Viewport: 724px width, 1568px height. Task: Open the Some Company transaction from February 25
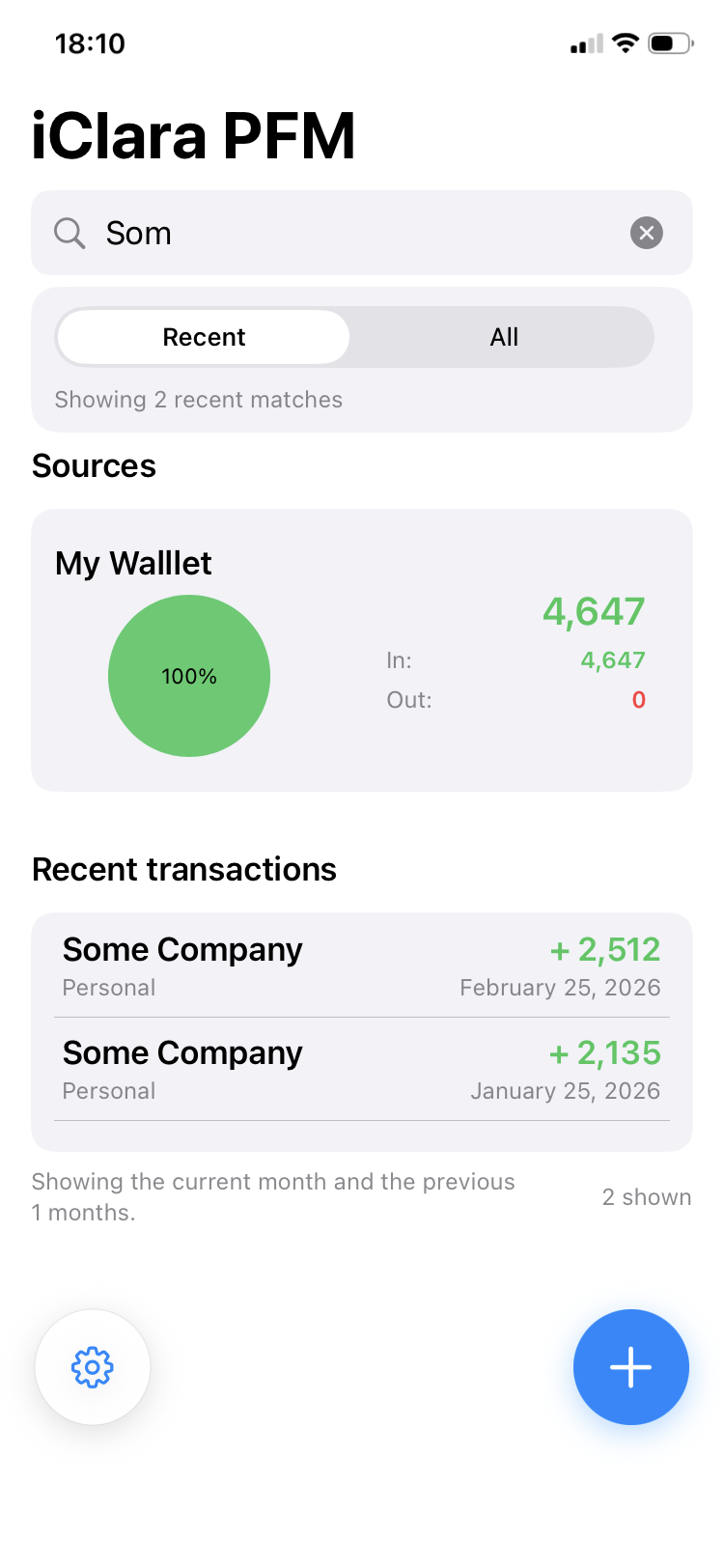point(361,966)
